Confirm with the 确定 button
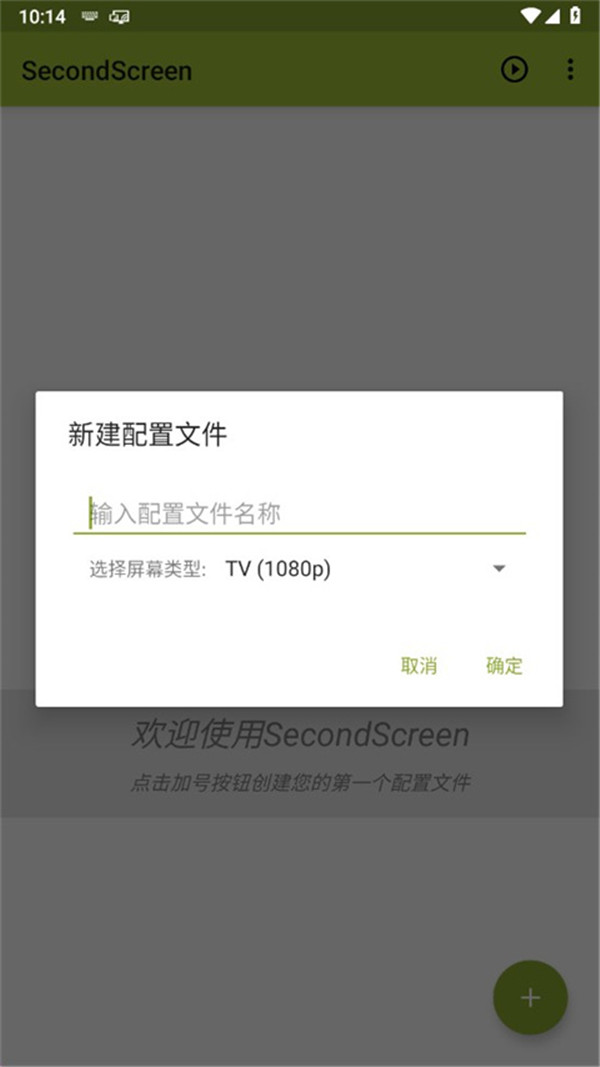The image size is (600, 1067). (504, 666)
